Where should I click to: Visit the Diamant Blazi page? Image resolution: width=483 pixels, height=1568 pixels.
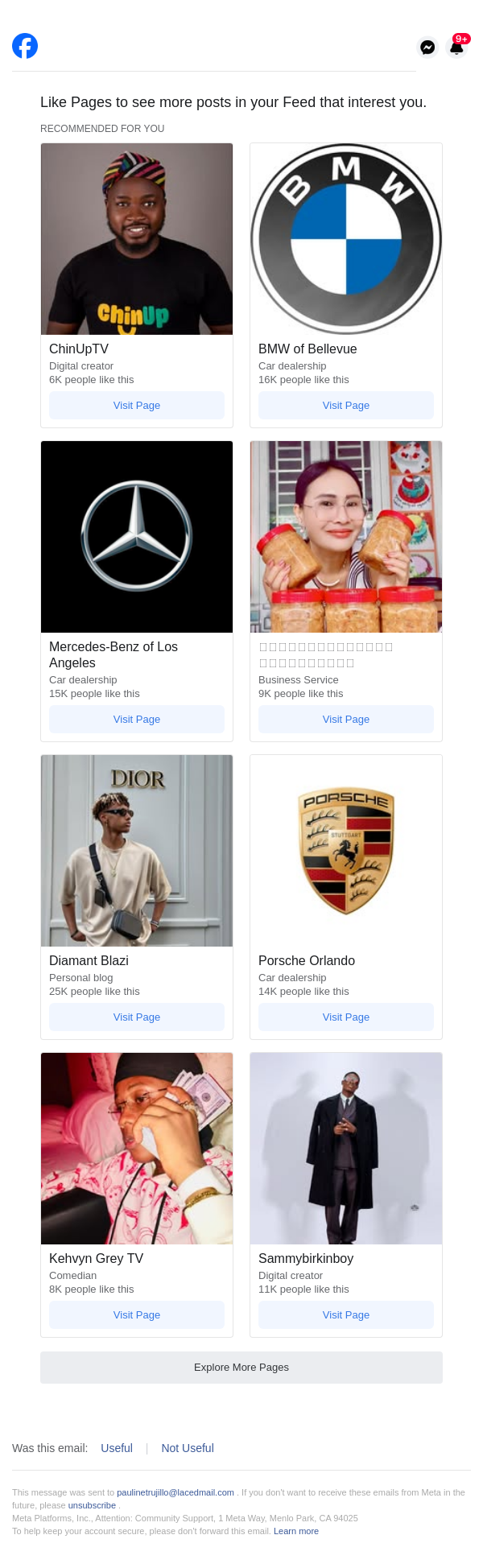[x=137, y=1017]
